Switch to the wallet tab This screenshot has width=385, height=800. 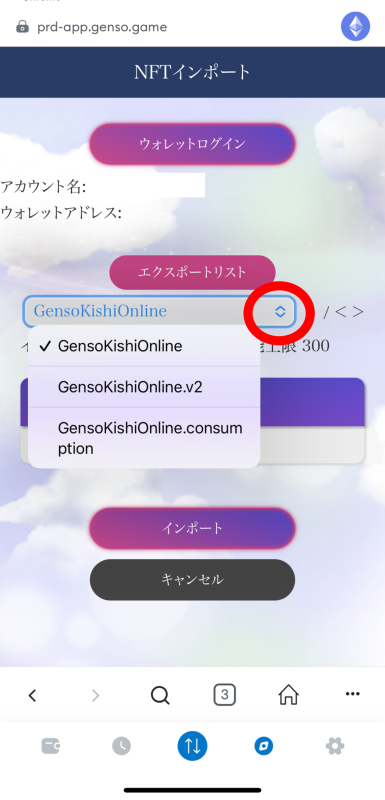pyautogui.click(x=51, y=746)
